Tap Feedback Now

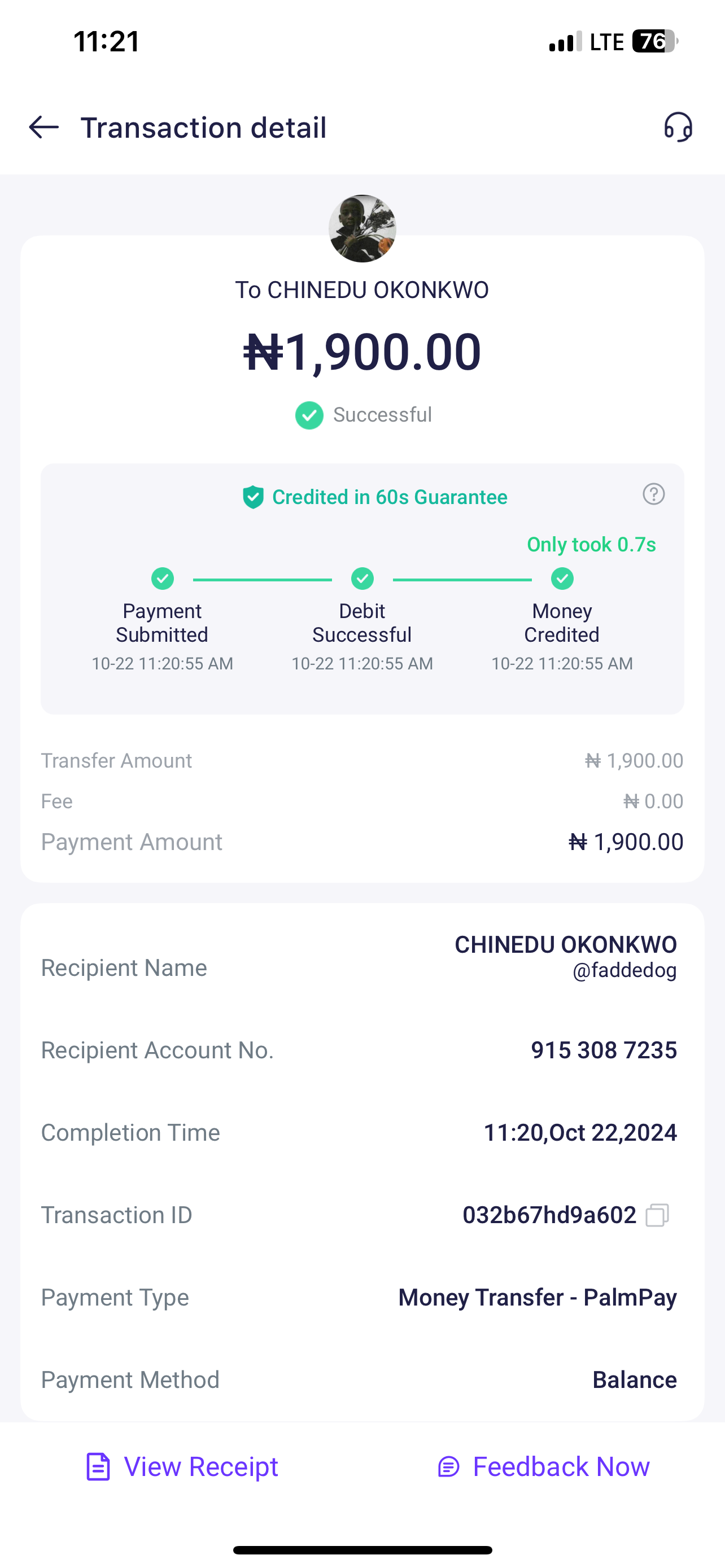(x=544, y=1466)
